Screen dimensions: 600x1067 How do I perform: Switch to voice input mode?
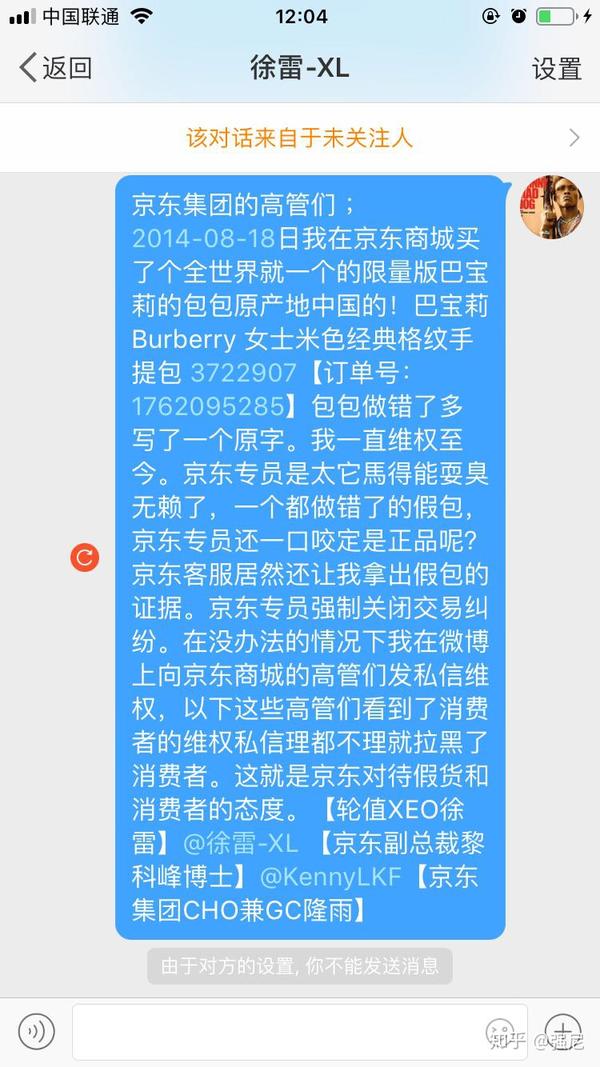coord(36,1032)
